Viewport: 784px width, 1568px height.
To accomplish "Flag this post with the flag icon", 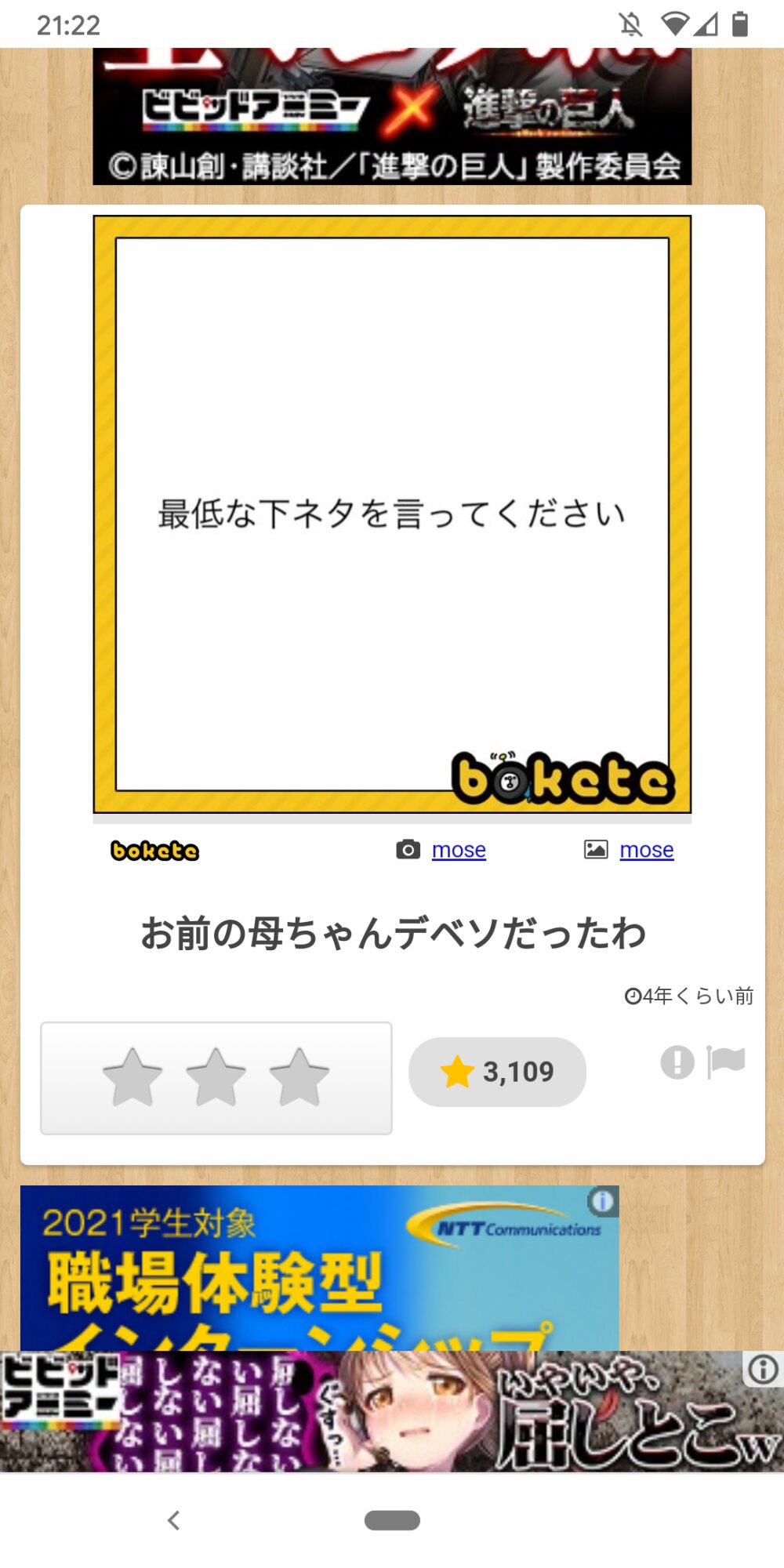I will coord(725,1062).
